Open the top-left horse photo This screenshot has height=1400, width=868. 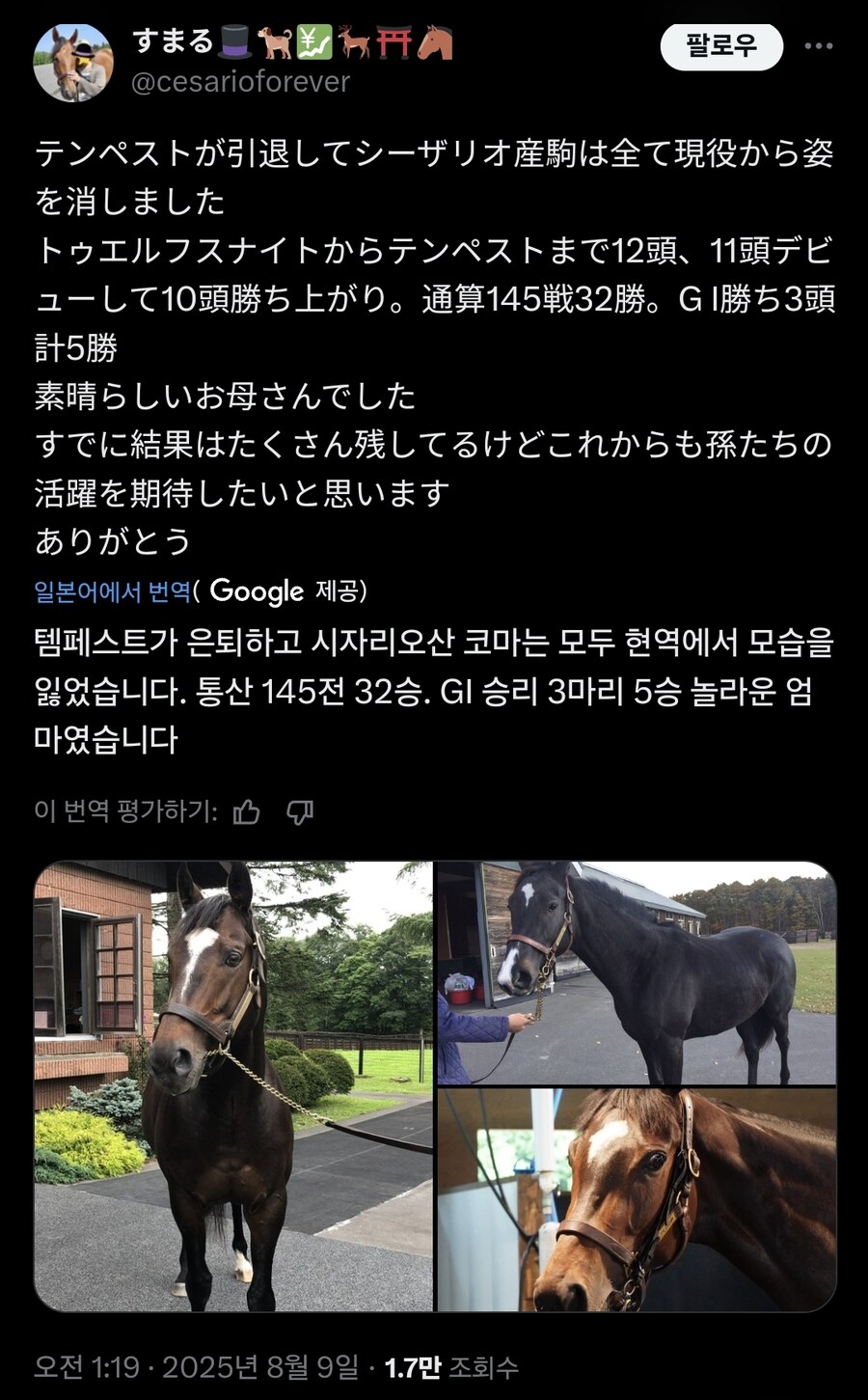click(231, 1085)
